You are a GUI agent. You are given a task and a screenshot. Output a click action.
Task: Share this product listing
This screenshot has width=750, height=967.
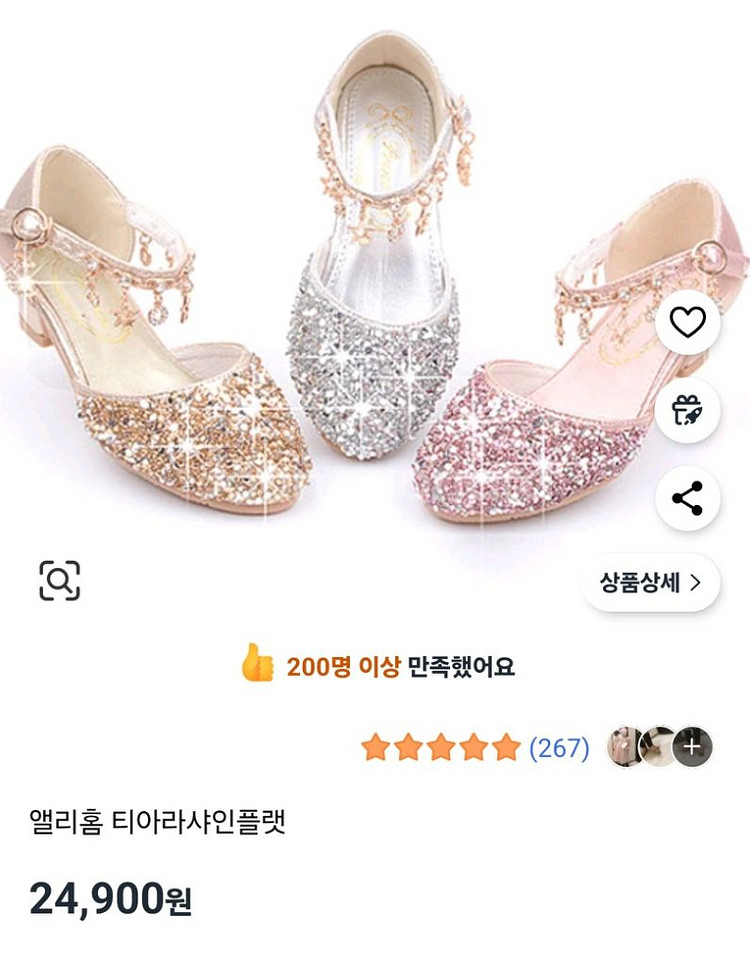[x=687, y=498]
